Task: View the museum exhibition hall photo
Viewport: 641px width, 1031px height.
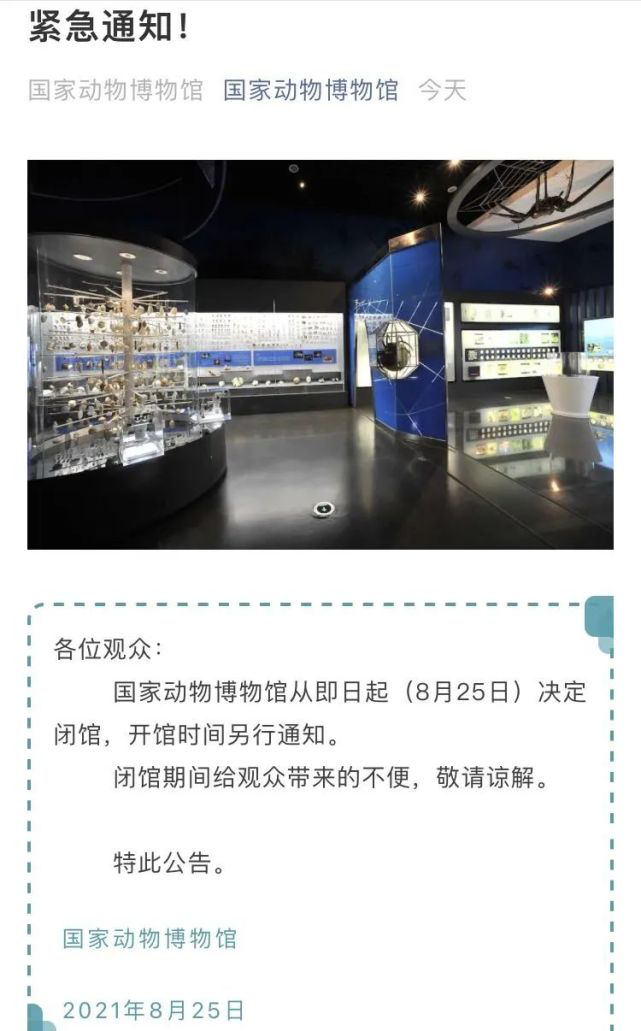Action: (x=320, y=354)
